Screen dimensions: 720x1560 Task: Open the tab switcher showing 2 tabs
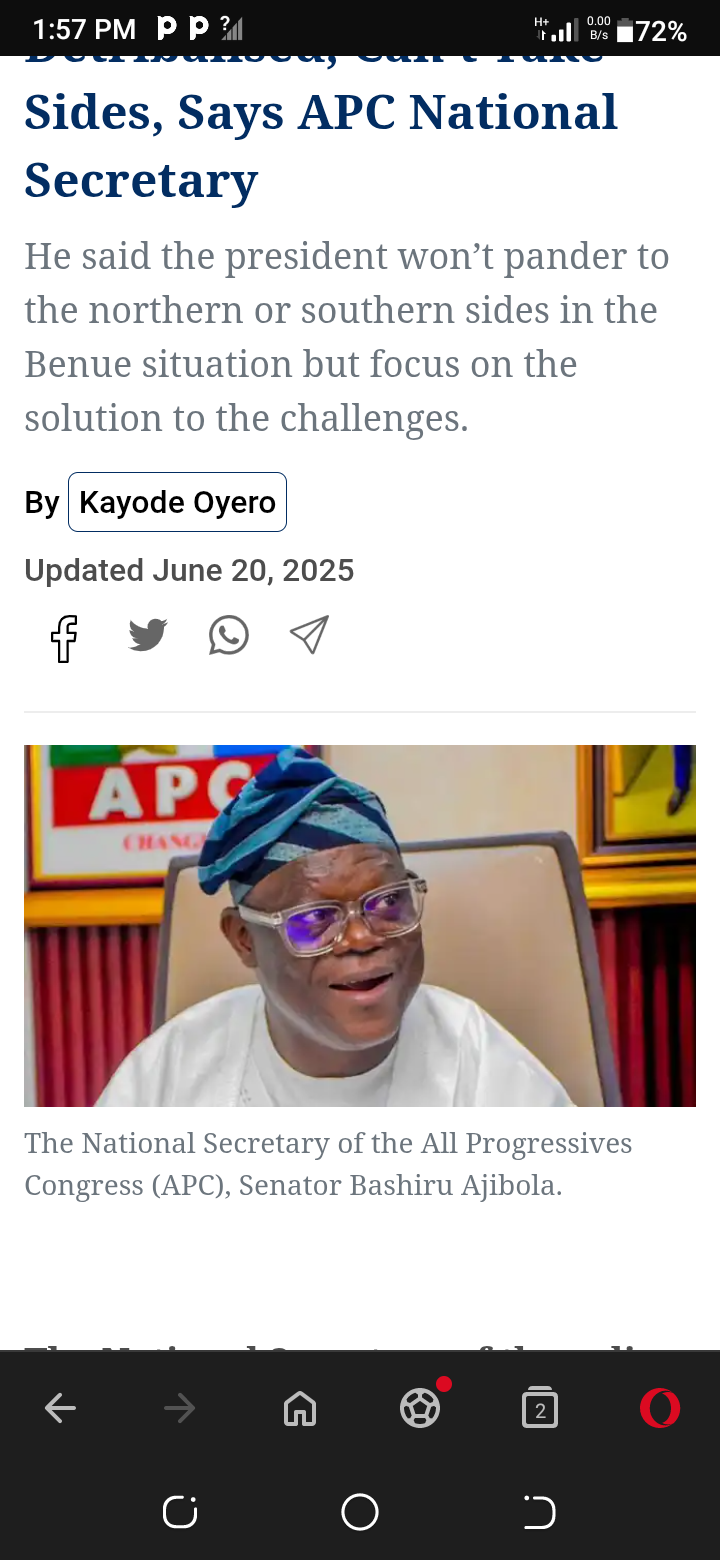pyautogui.click(x=540, y=1407)
